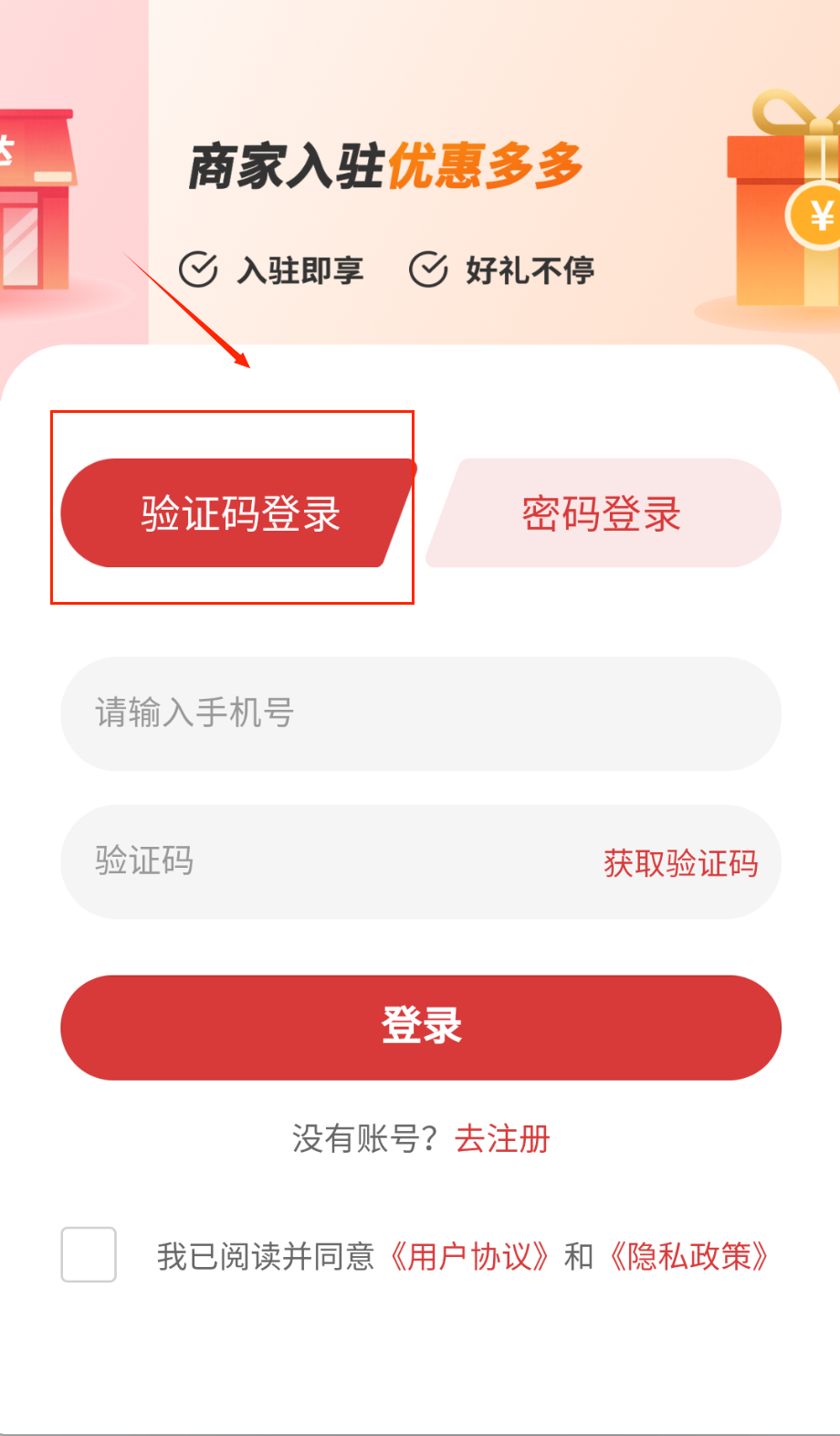This screenshot has height=1436, width=840.
Task: Tap the red 登录 button
Action: [x=420, y=1027]
